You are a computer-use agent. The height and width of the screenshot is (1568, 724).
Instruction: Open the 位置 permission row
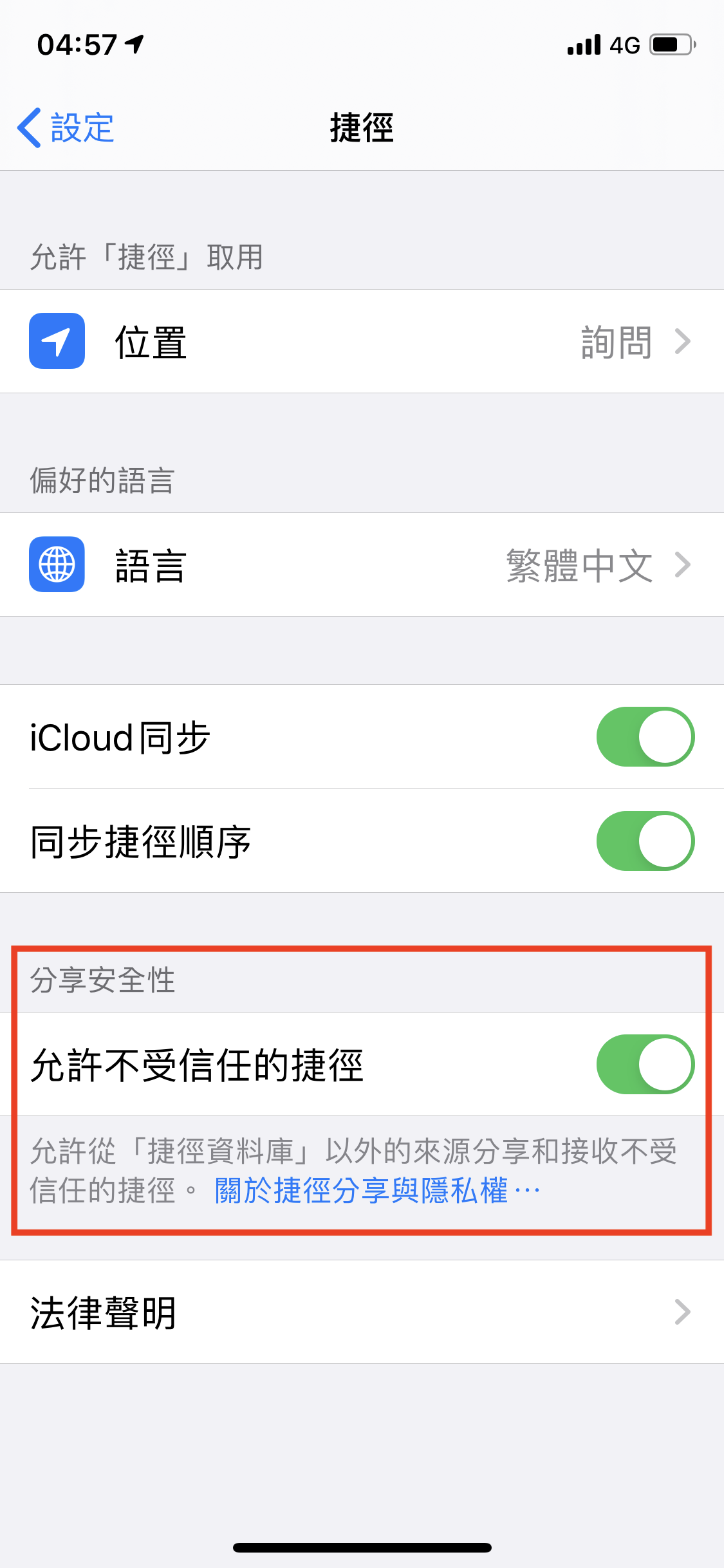click(x=362, y=341)
